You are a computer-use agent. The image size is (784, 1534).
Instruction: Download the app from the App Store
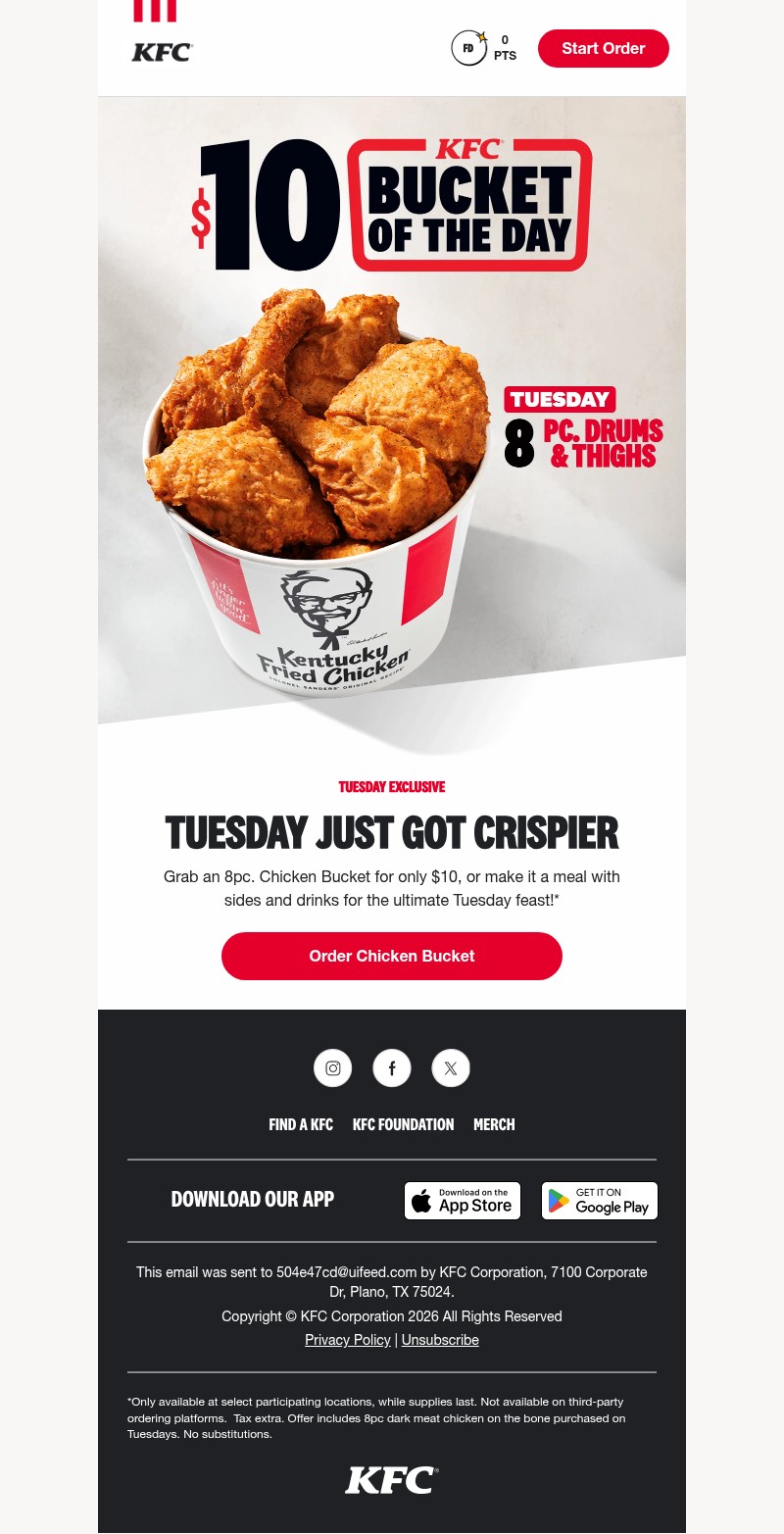pyautogui.click(x=463, y=1201)
